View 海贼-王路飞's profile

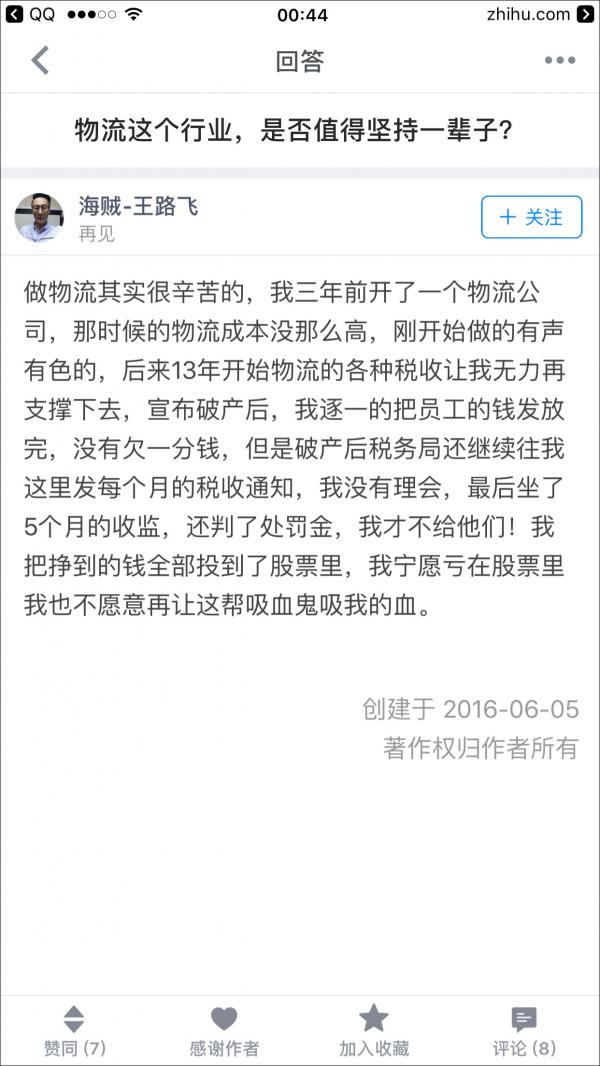point(138,207)
